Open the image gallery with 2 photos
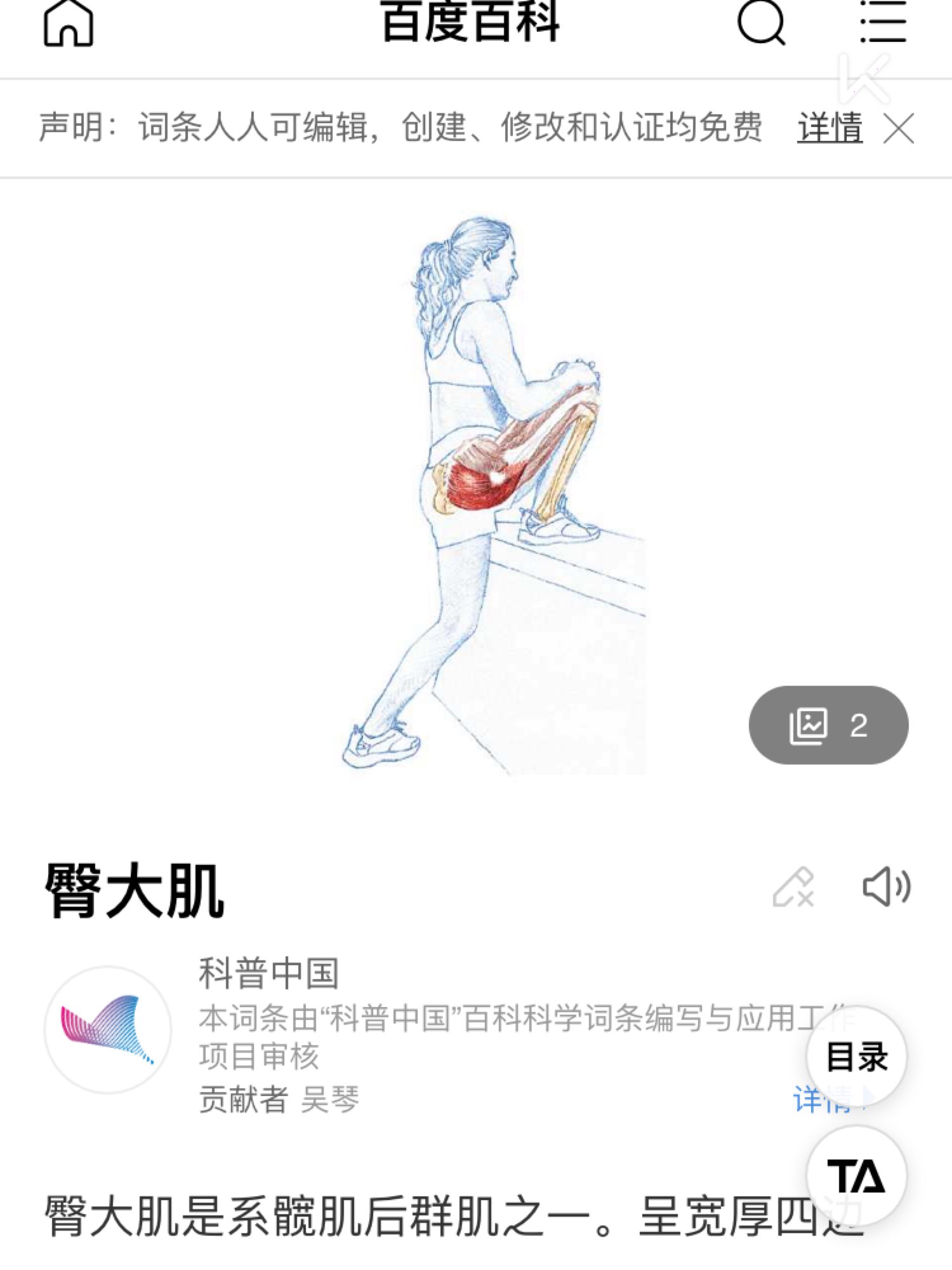Image resolution: width=952 pixels, height=1270 pixels. point(828,725)
